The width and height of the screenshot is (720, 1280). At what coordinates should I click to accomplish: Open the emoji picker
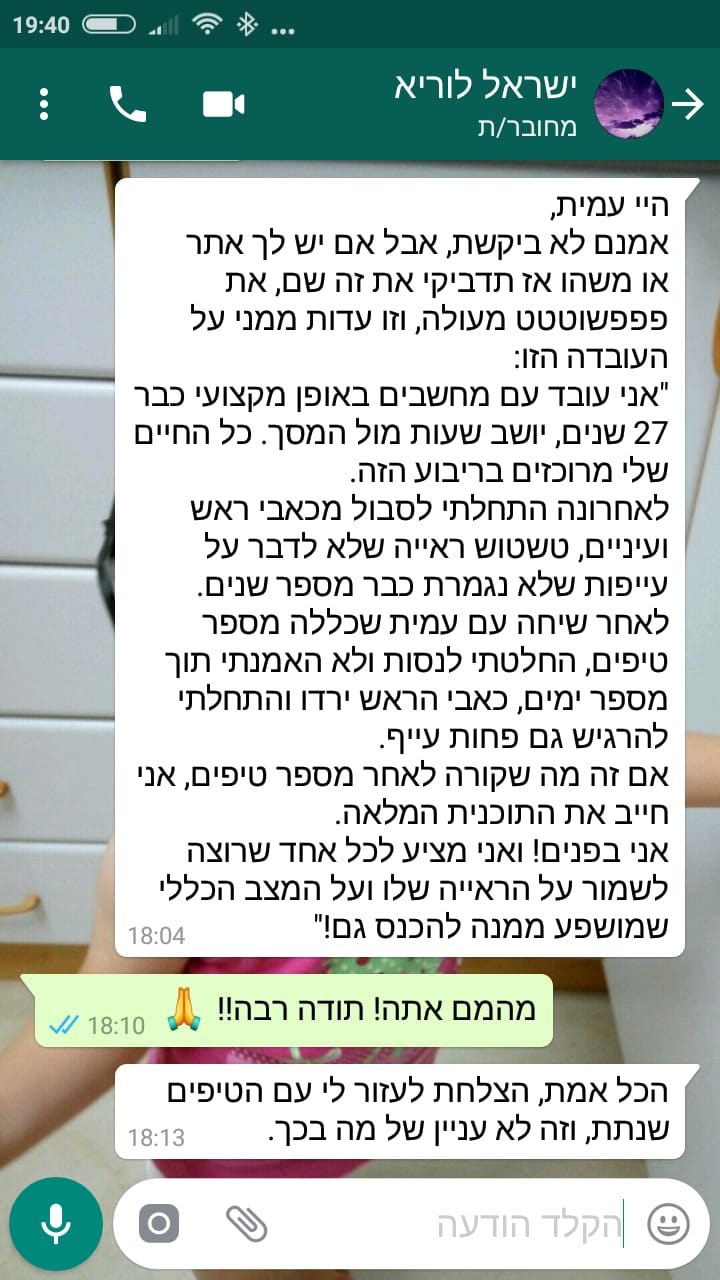click(668, 1223)
